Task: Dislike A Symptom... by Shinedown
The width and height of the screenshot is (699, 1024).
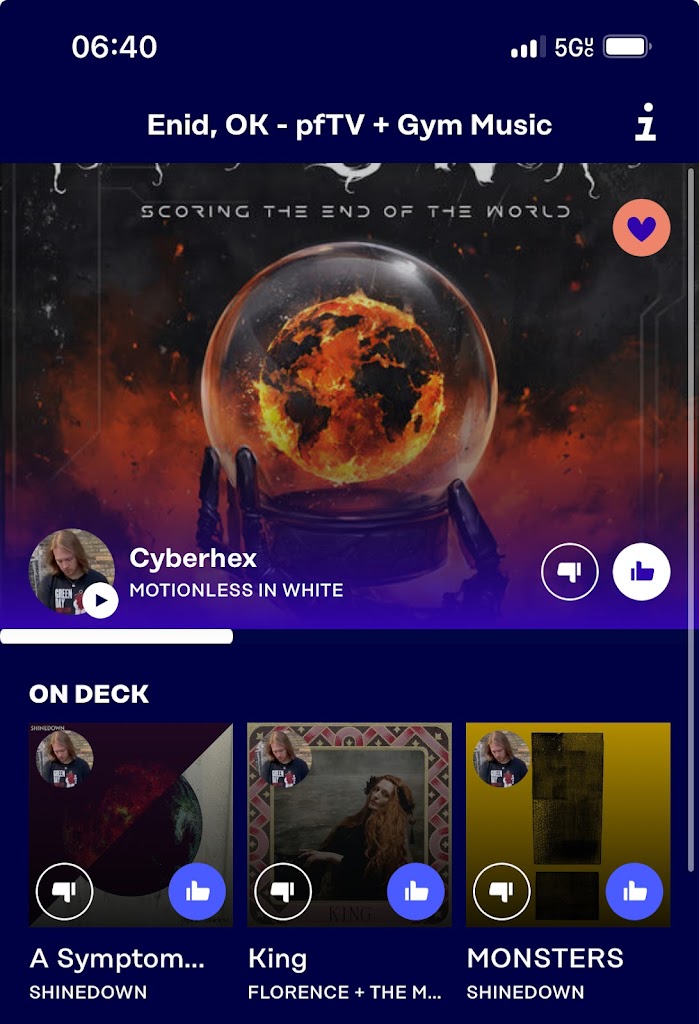Action: tap(64, 890)
